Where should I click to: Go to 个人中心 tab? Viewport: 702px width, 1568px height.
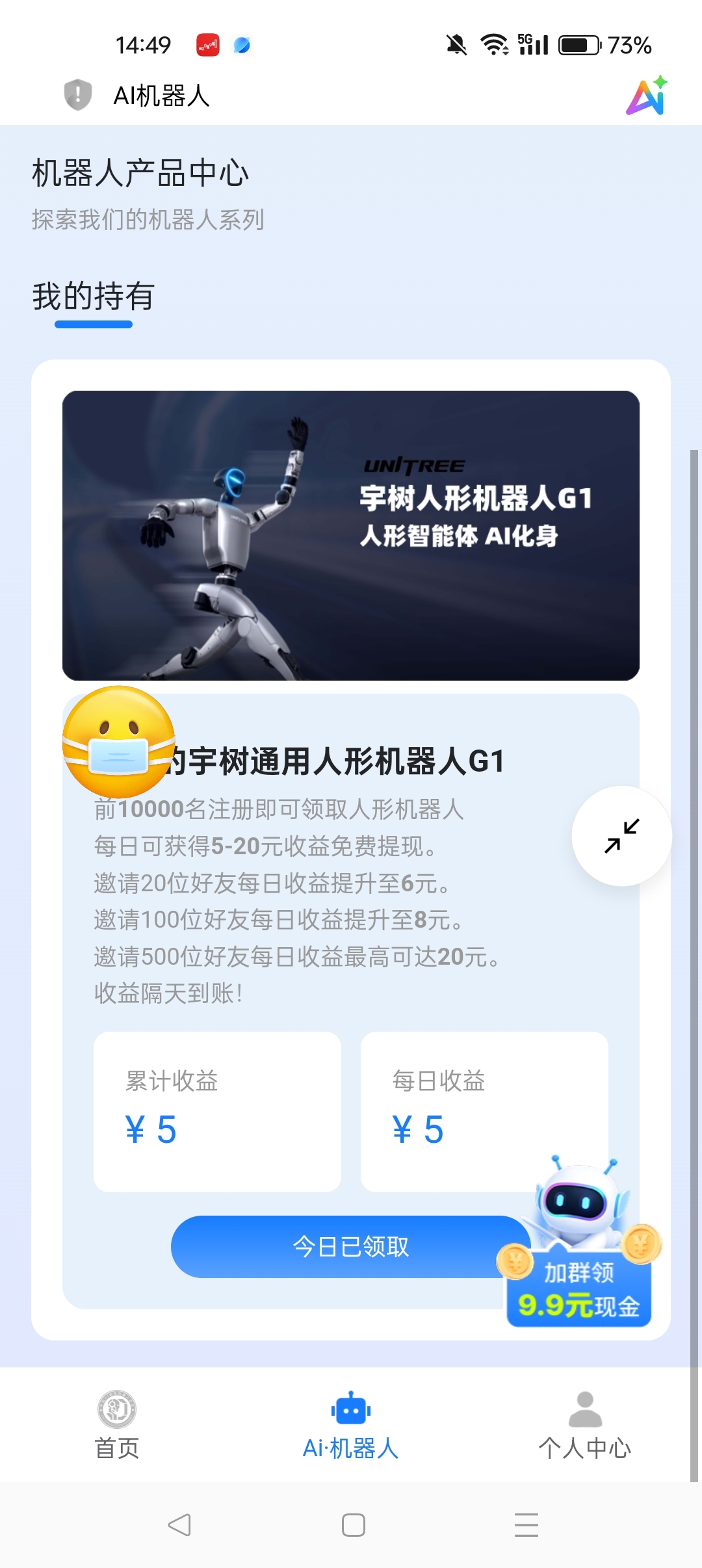pos(585,1425)
